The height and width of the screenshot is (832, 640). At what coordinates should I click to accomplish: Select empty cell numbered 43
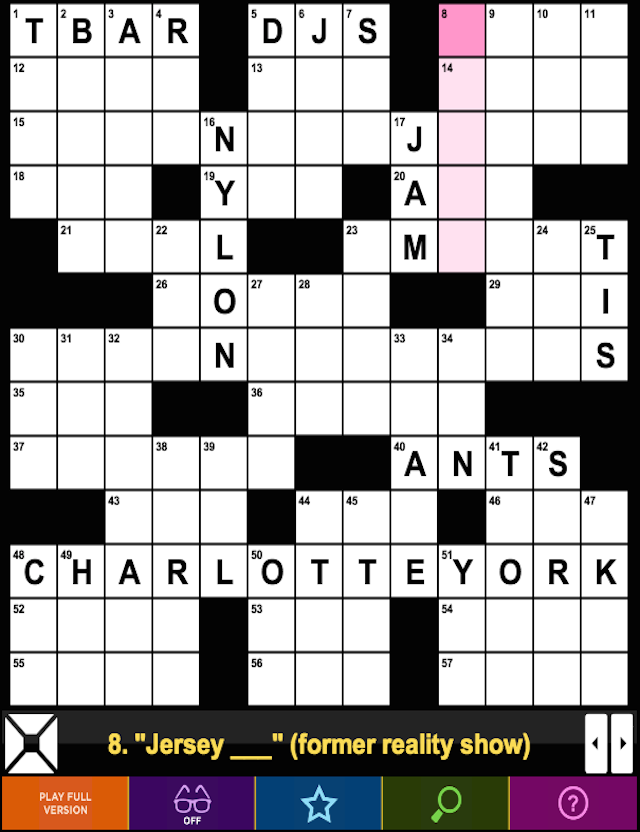(129, 517)
